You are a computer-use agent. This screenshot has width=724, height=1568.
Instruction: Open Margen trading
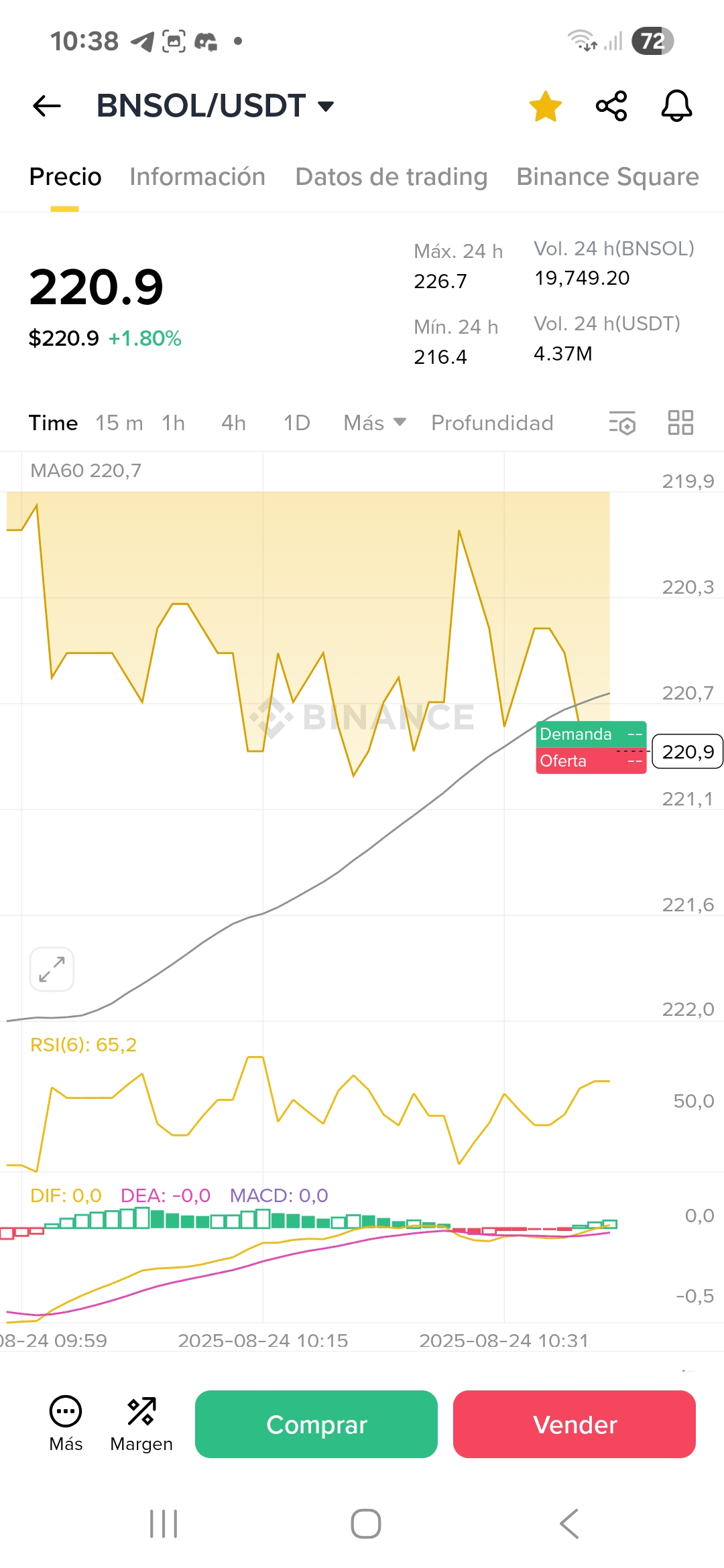(x=141, y=1424)
